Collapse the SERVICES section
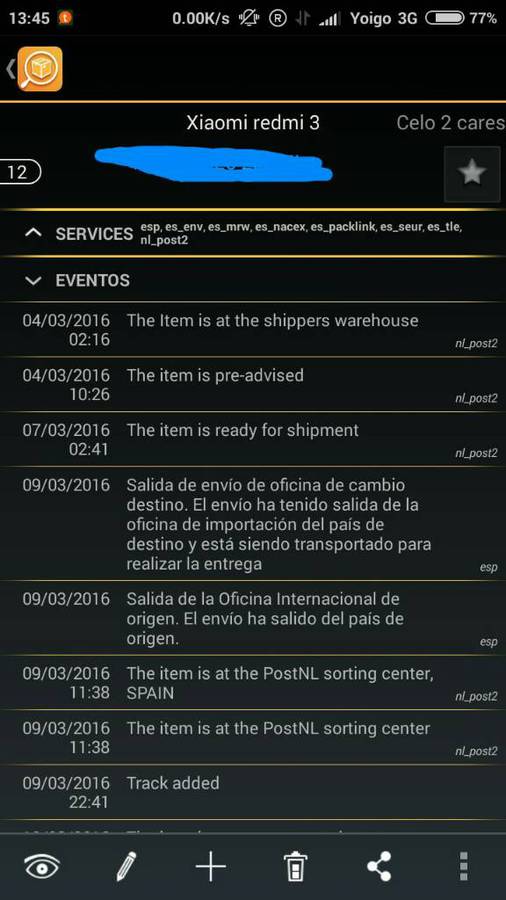The image size is (506, 900). [x=34, y=234]
